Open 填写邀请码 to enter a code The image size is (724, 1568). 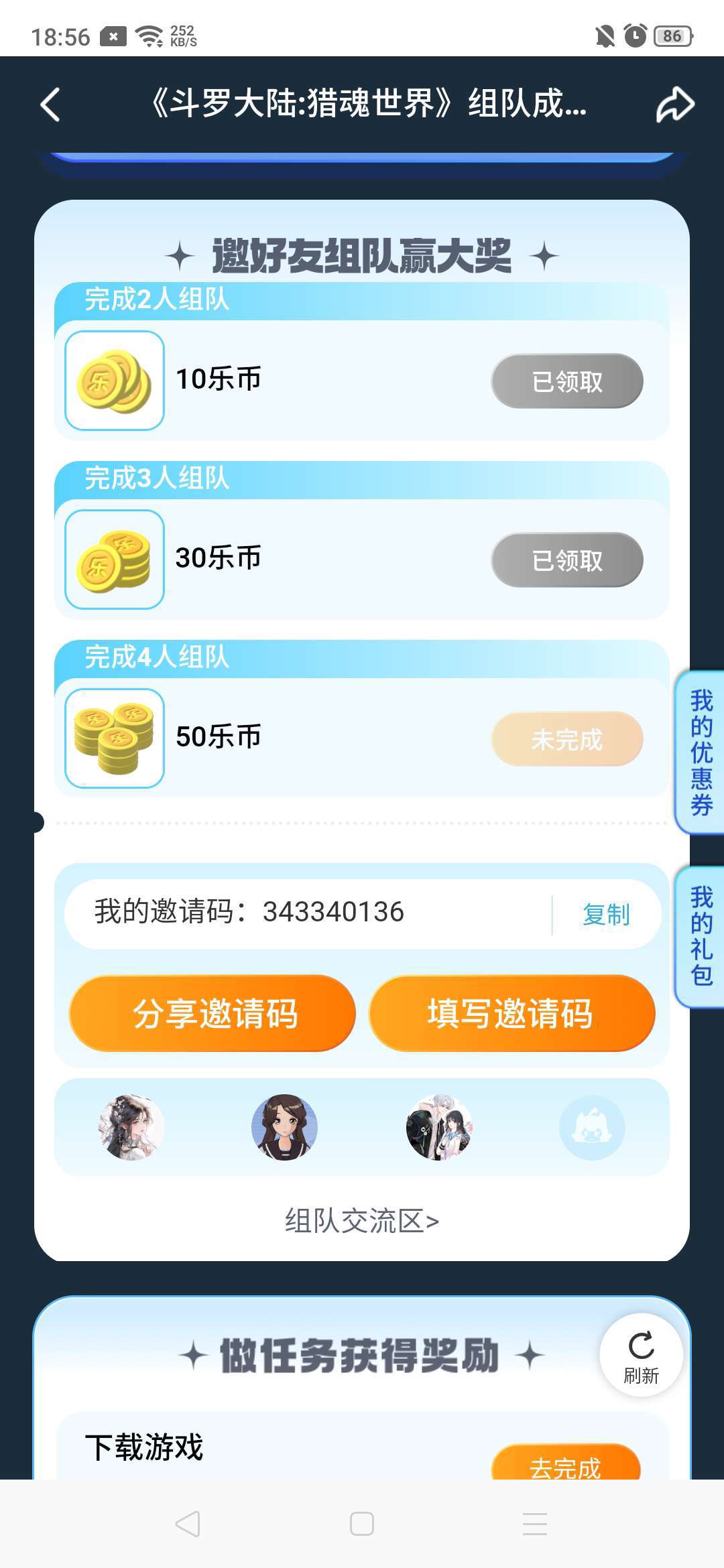(x=511, y=1013)
